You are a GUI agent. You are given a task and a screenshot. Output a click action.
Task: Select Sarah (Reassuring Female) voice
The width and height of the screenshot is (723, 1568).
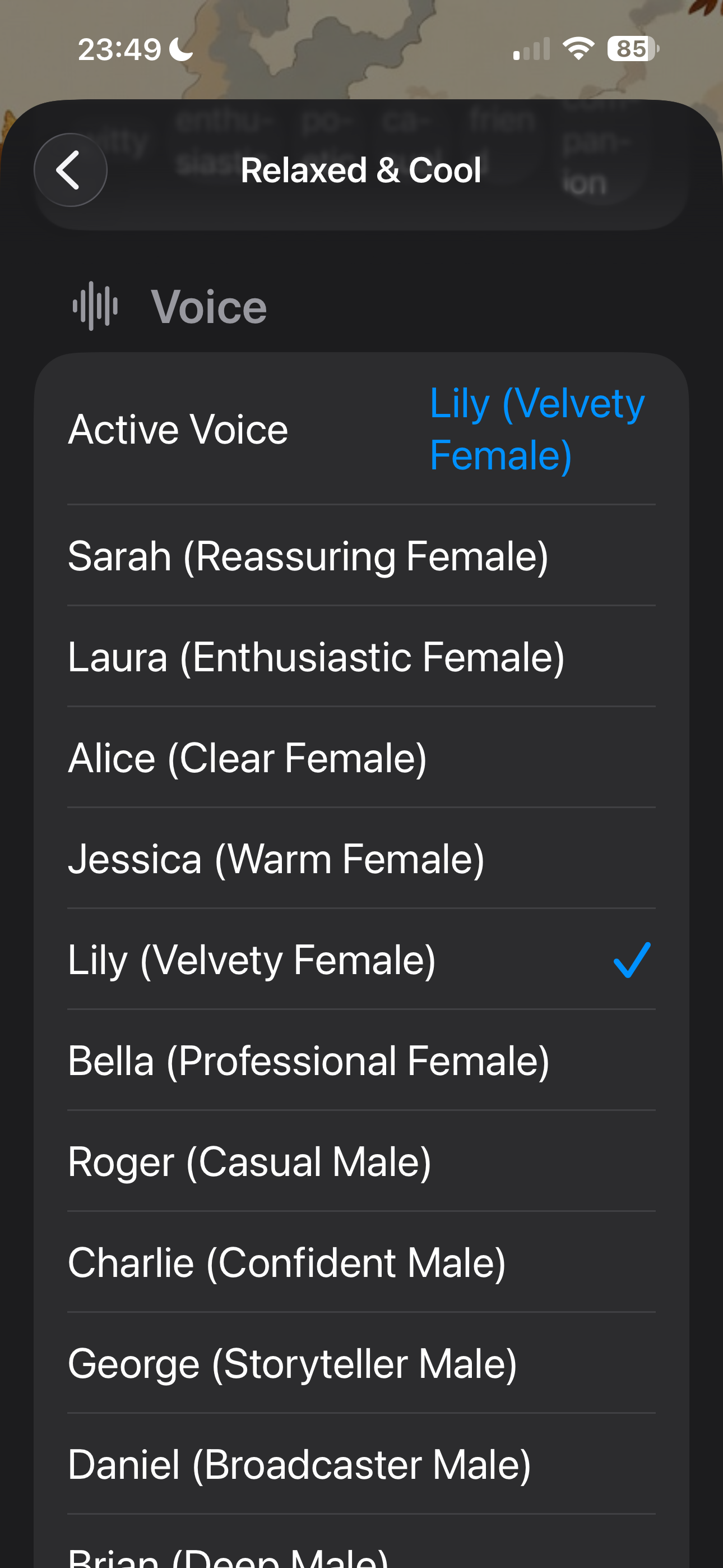pos(309,554)
